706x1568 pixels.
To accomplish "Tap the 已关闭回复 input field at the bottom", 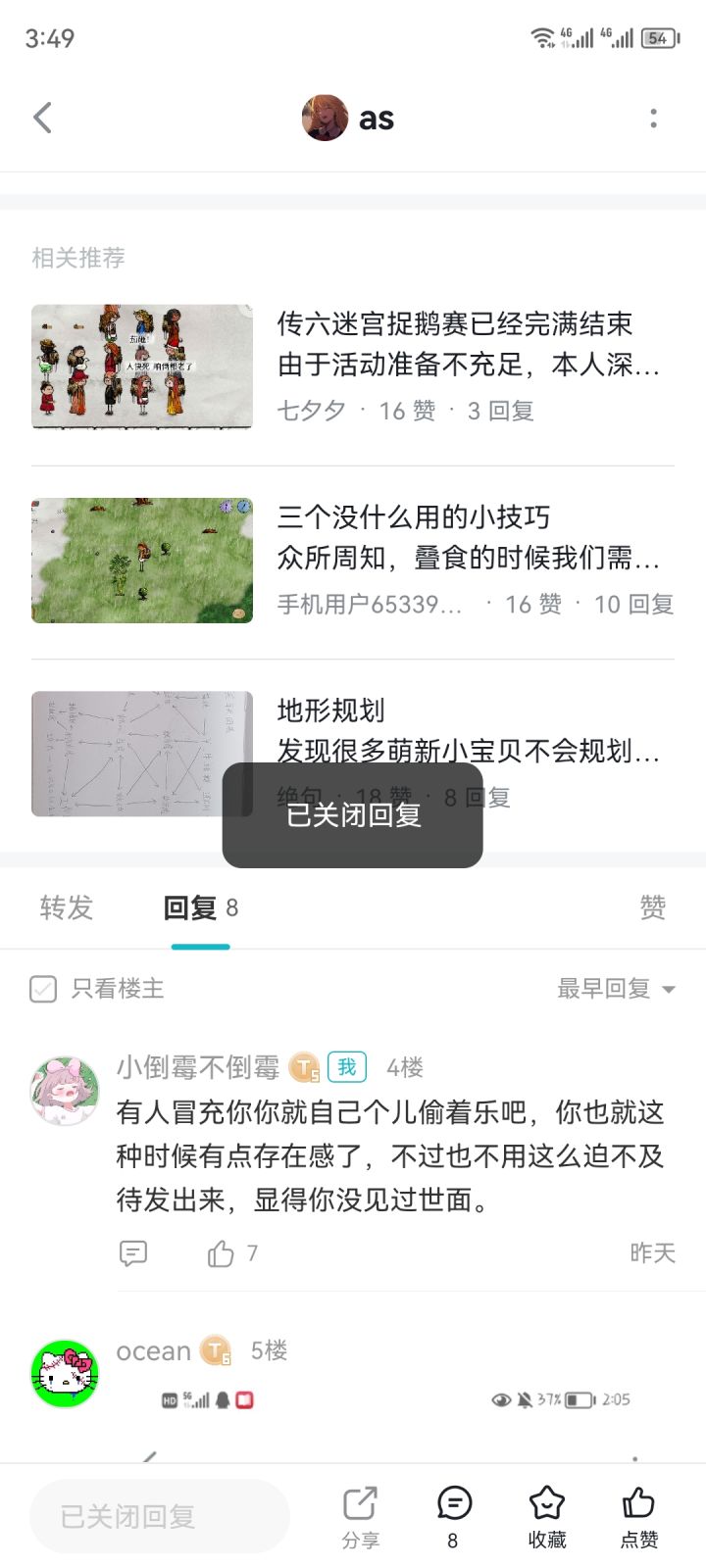I will [159, 1516].
